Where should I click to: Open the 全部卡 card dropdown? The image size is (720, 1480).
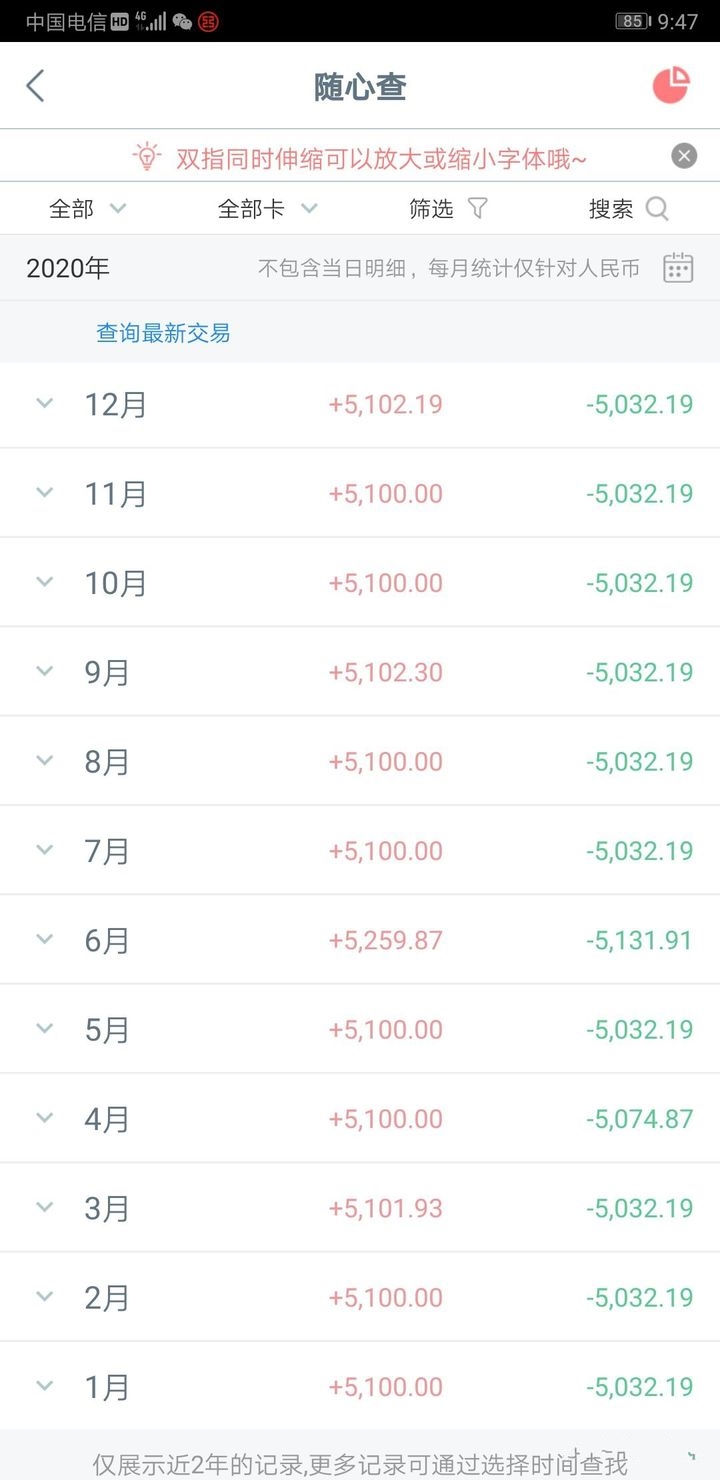[268, 208]
